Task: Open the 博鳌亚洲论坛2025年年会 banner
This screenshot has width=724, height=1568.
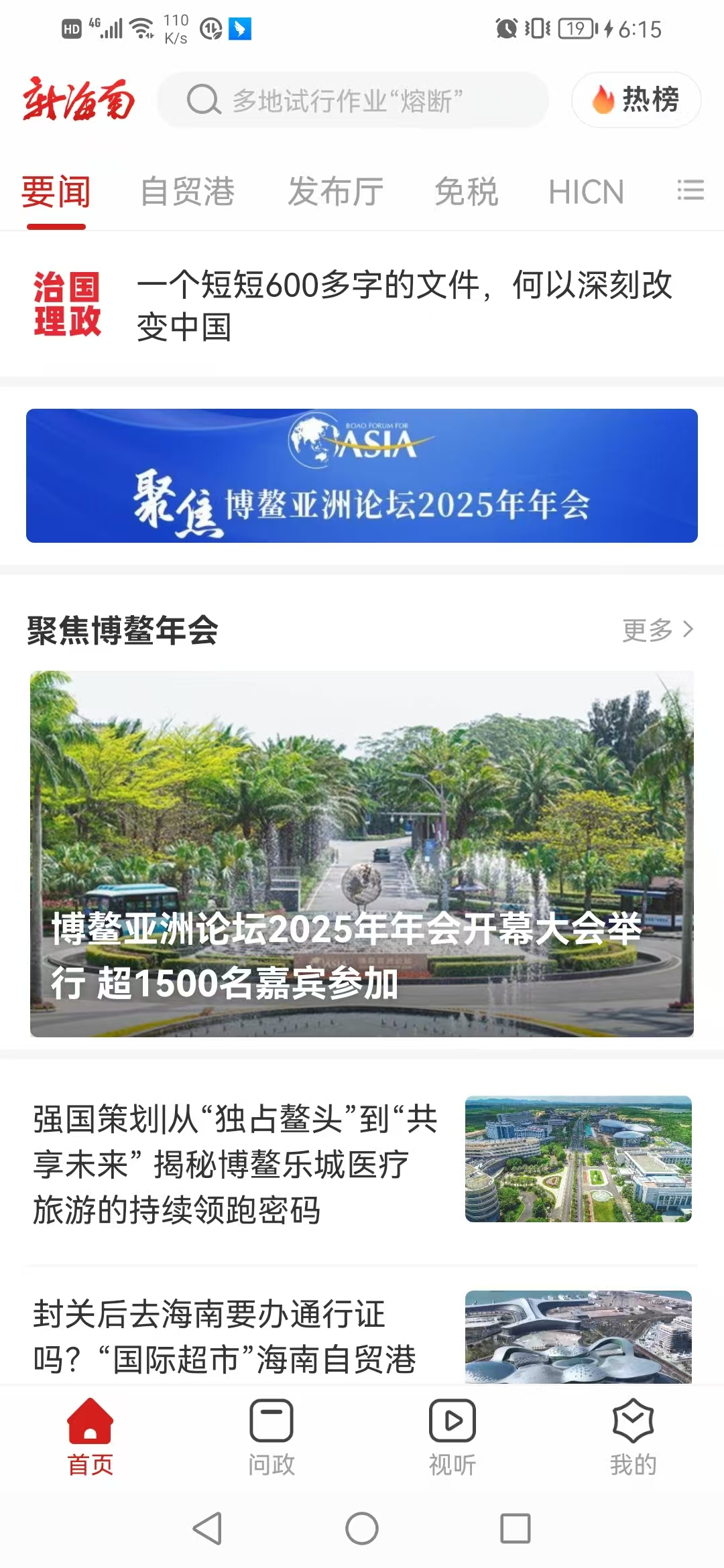Action: (x=362, y=476)
